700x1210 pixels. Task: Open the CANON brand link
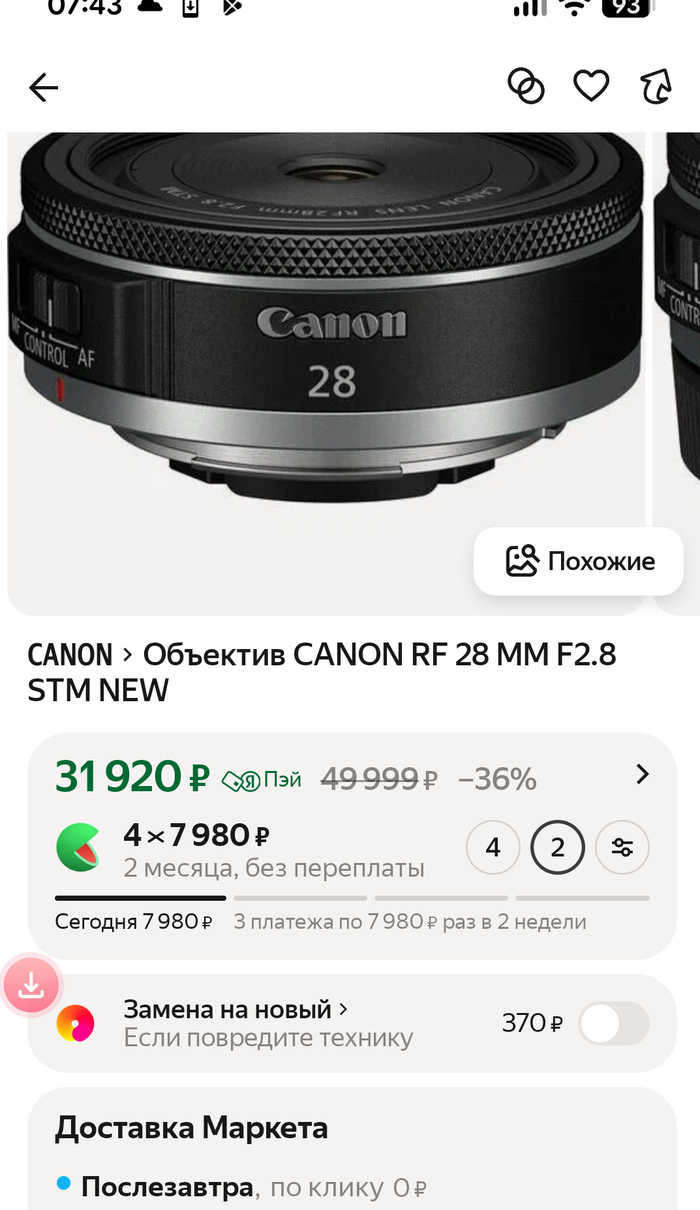(69, 655)
